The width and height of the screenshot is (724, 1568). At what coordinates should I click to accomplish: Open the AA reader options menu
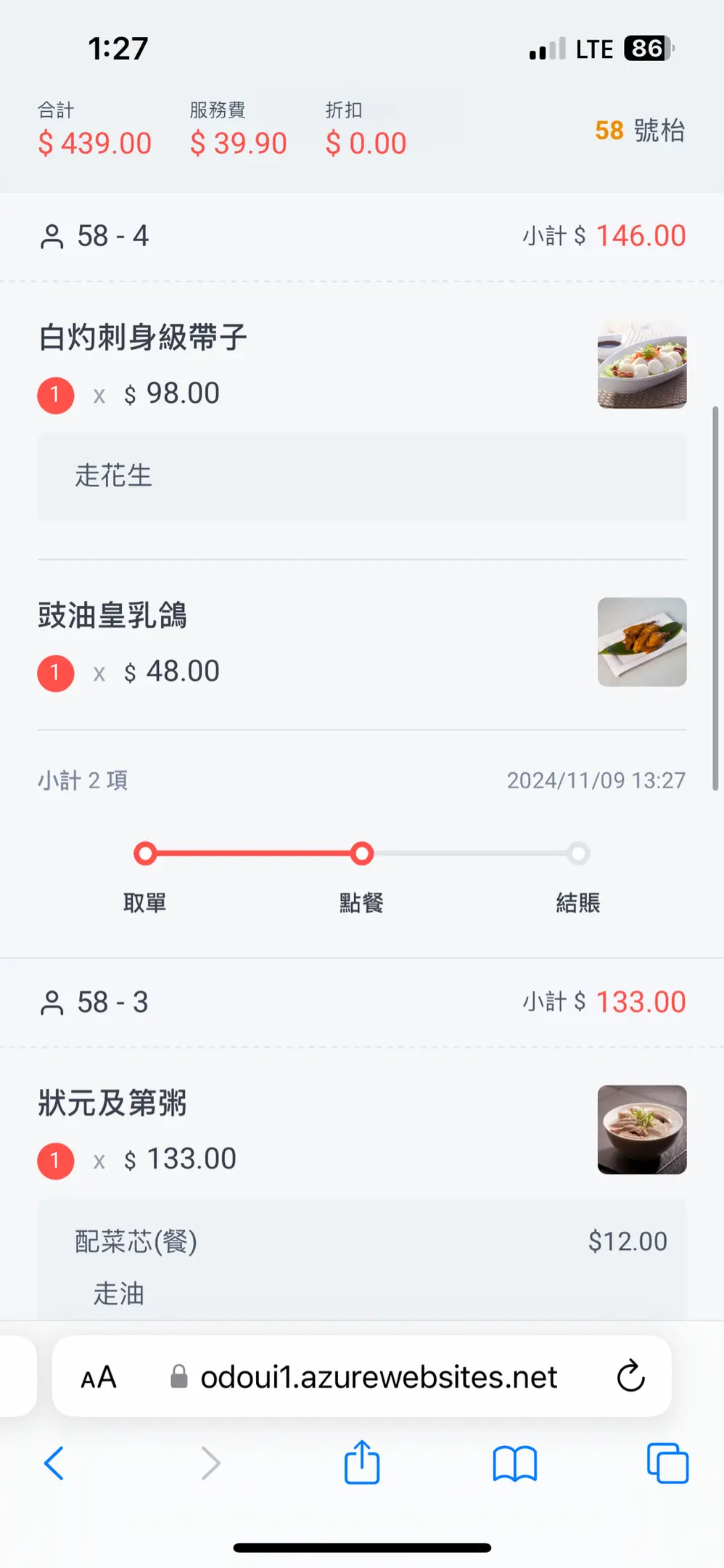pos(99,1377)
